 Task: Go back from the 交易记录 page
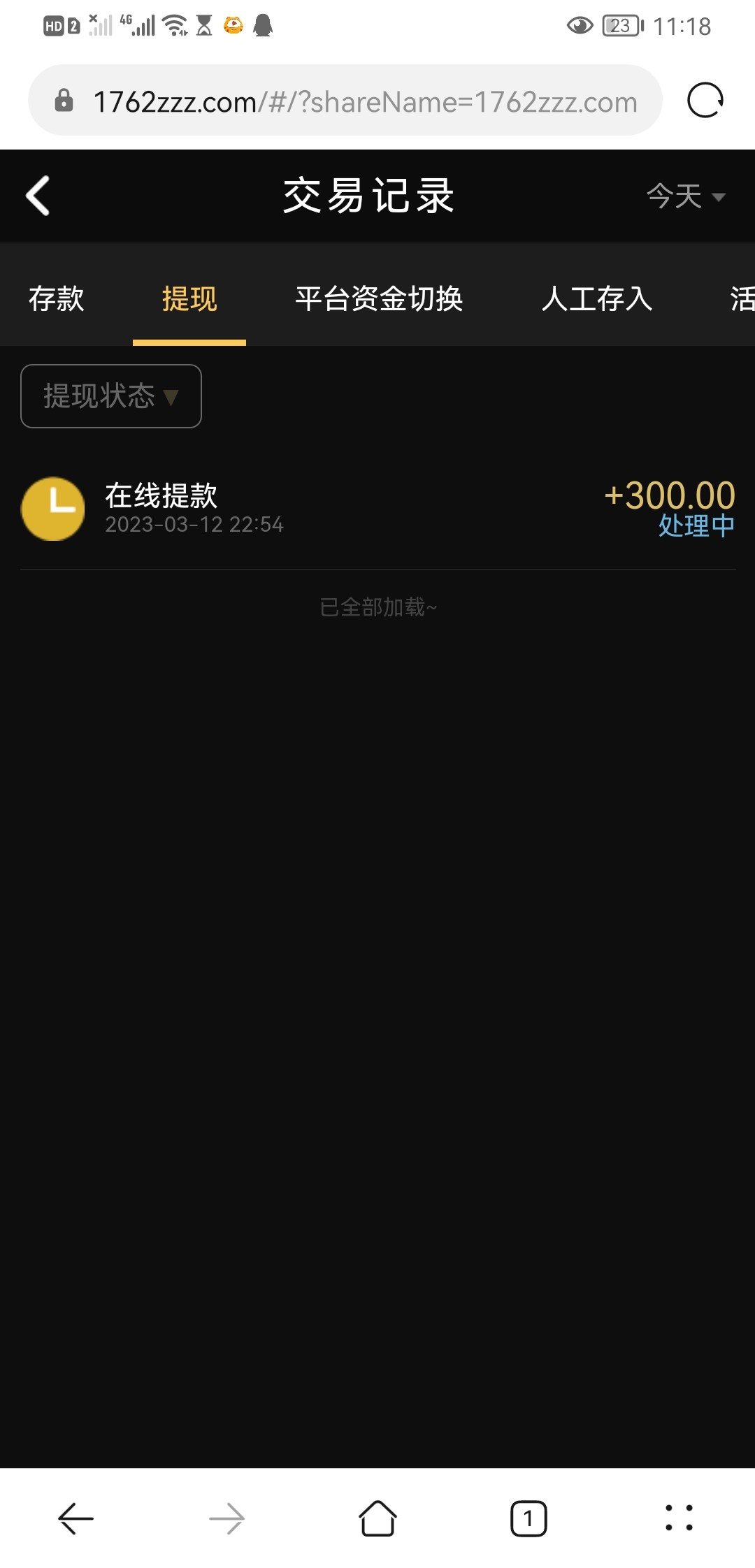pyautogui.click(x=38, y=196)
